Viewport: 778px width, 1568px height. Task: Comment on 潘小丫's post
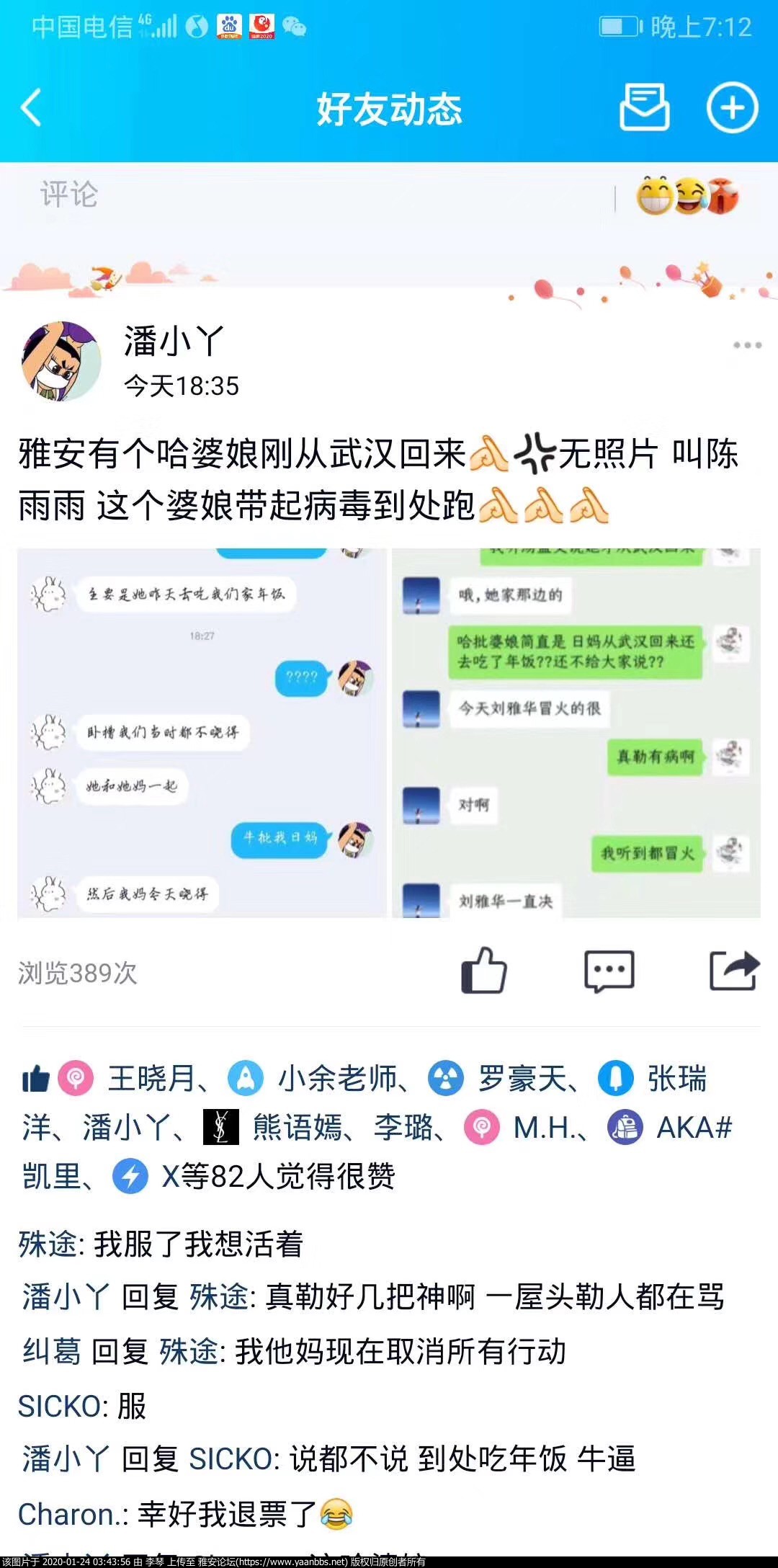pyautogui.click(x=609, y=971)
